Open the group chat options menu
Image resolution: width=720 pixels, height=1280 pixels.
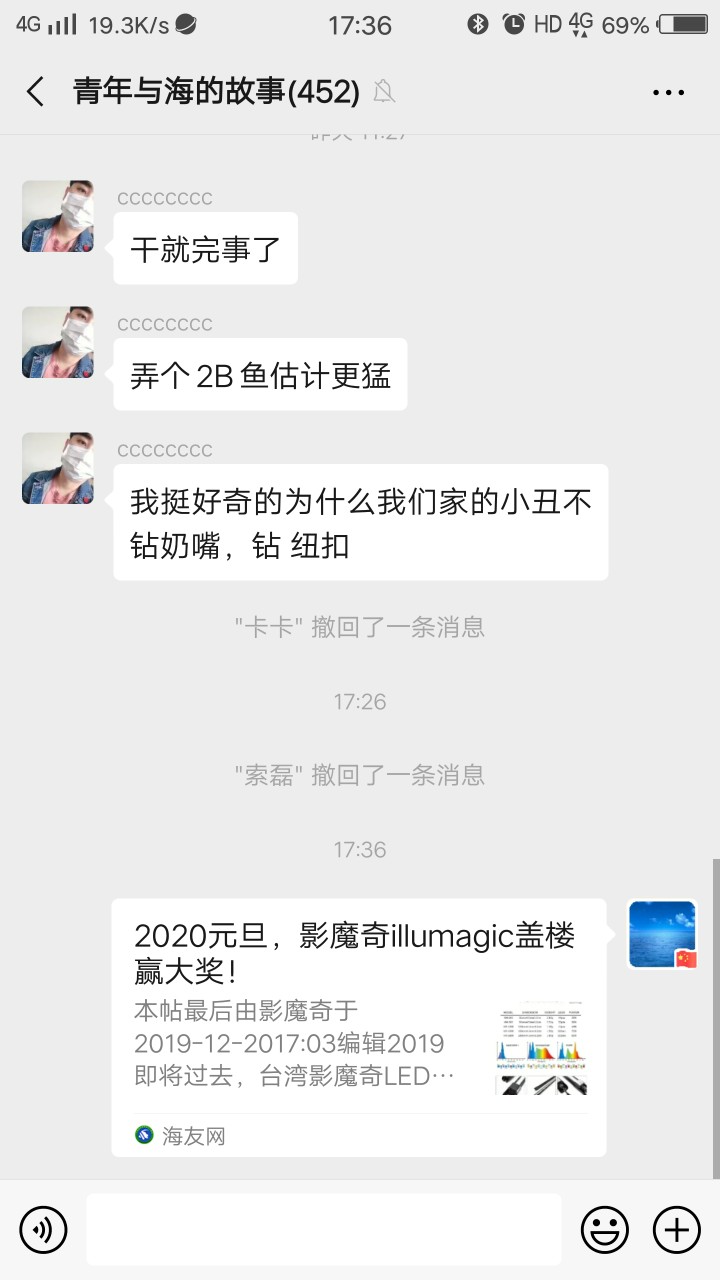(668, 92)
